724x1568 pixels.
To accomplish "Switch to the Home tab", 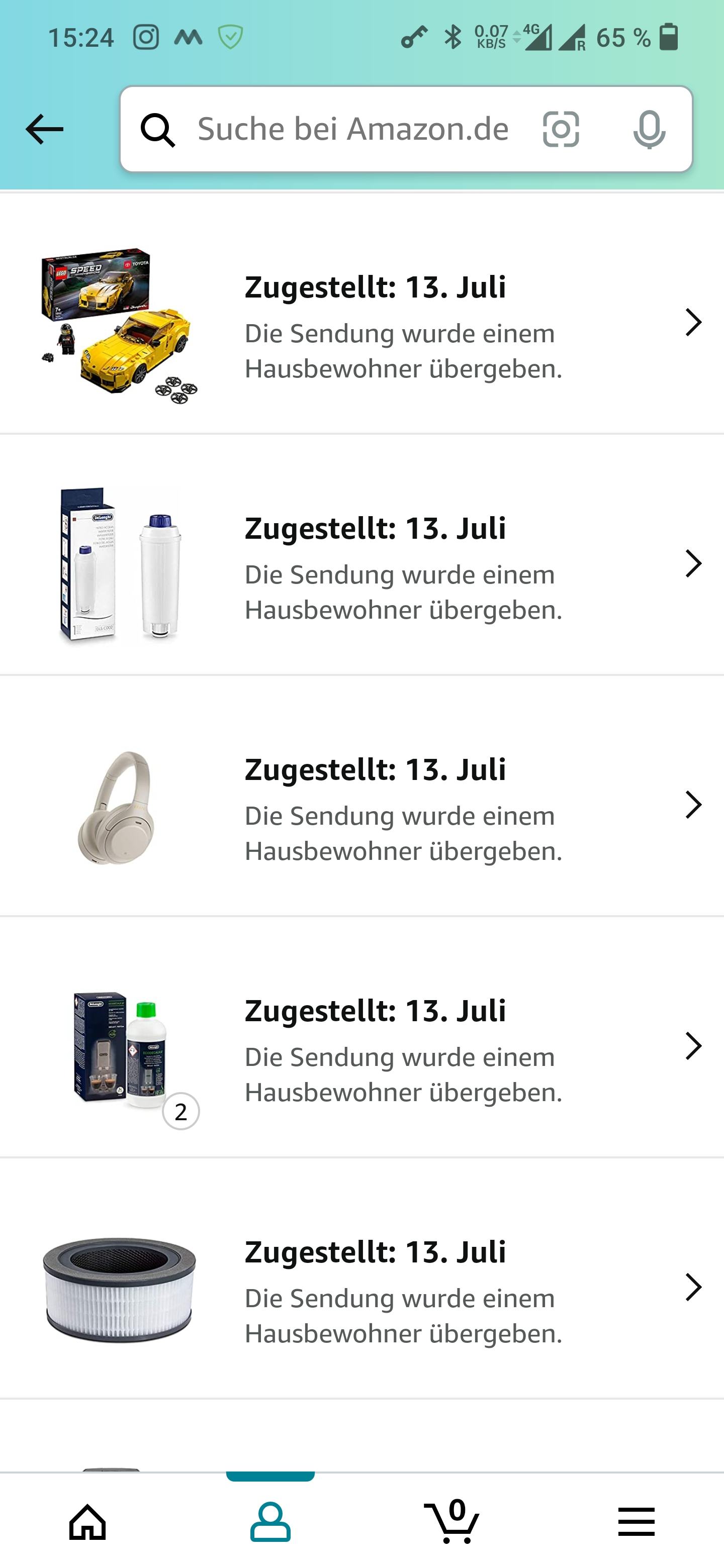I will (87, 1522).
